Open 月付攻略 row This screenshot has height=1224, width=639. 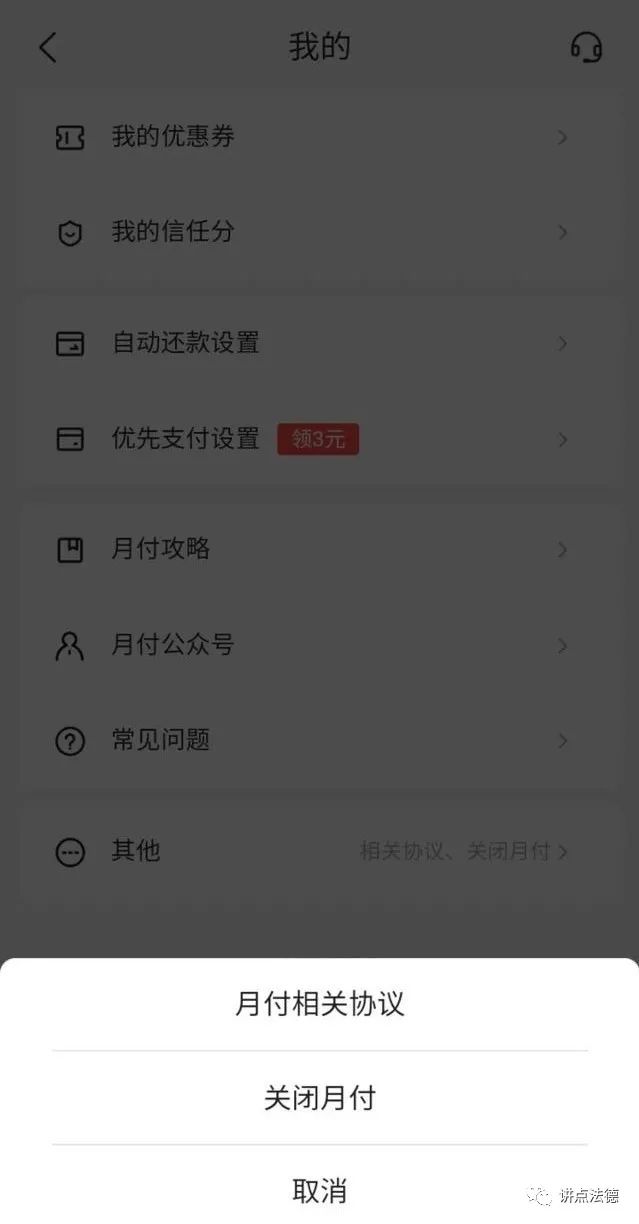(319, 549)
